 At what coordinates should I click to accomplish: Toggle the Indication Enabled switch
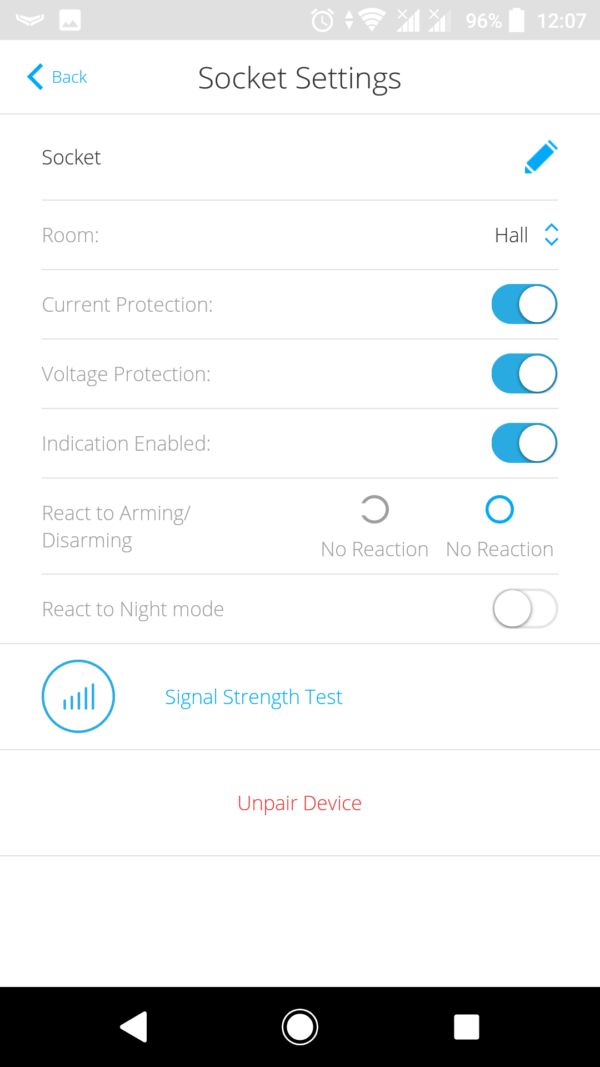pyautogui.click(x=524, y=443)
